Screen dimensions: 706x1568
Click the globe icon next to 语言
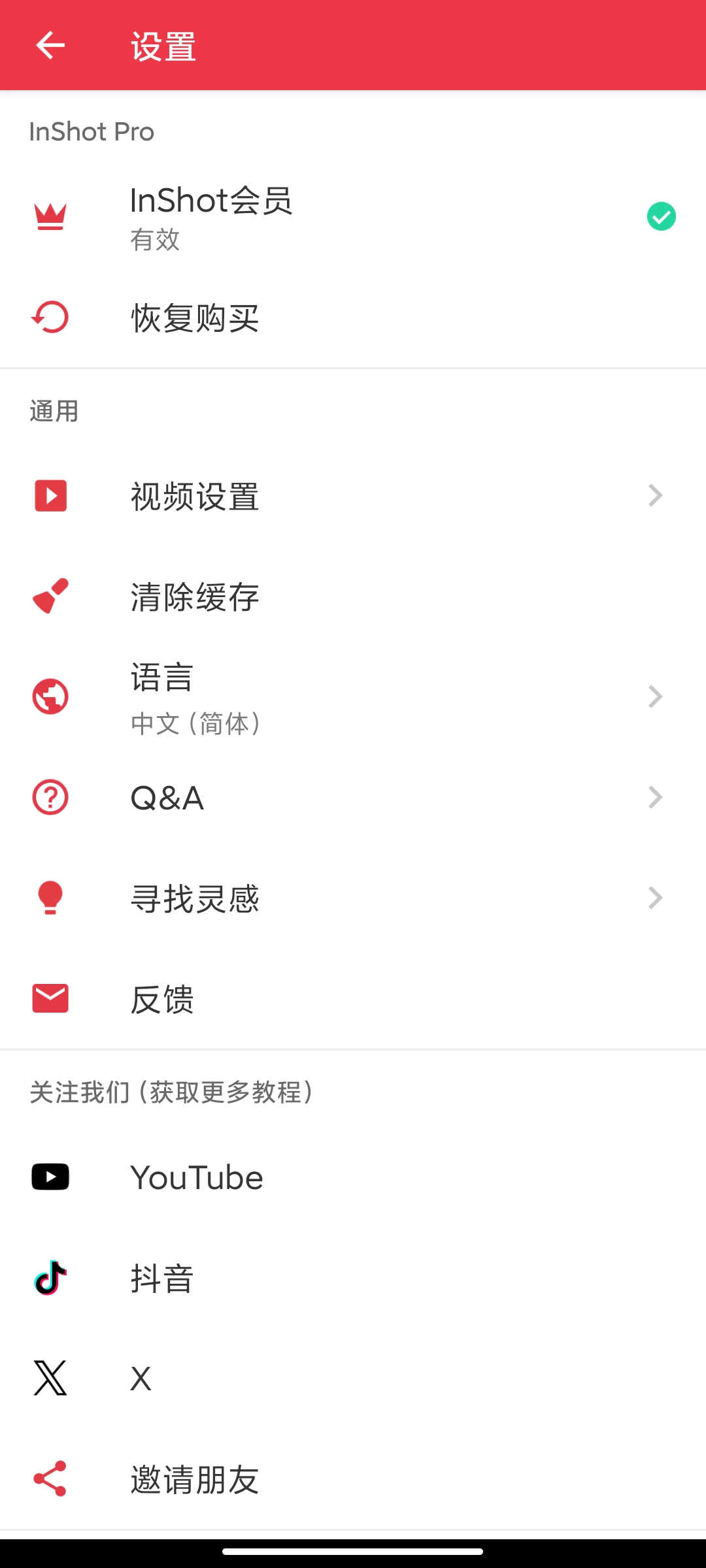(x=50, y=696)
